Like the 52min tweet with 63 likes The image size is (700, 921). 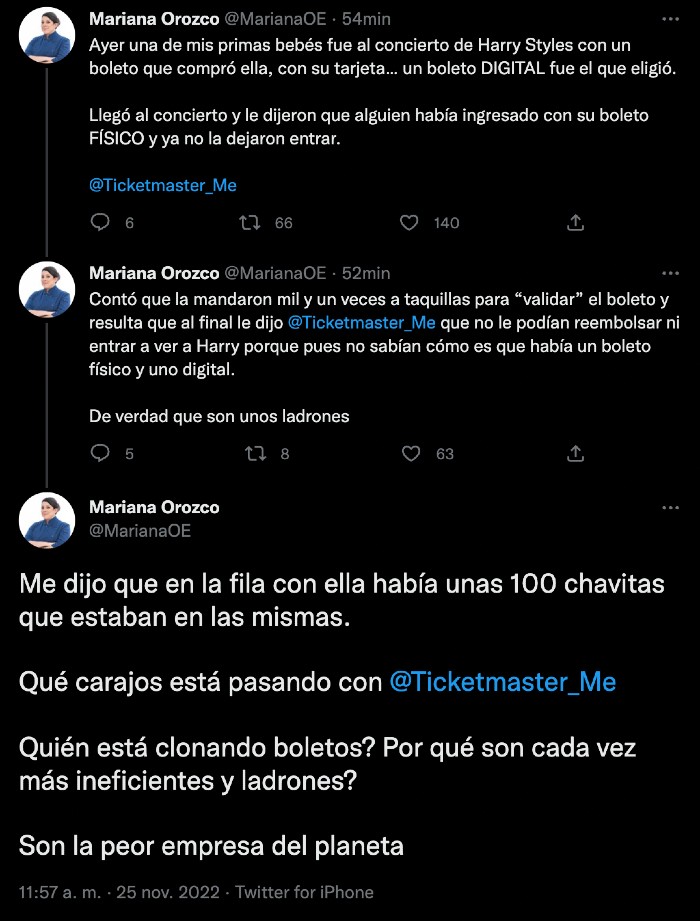coord(411,454)
